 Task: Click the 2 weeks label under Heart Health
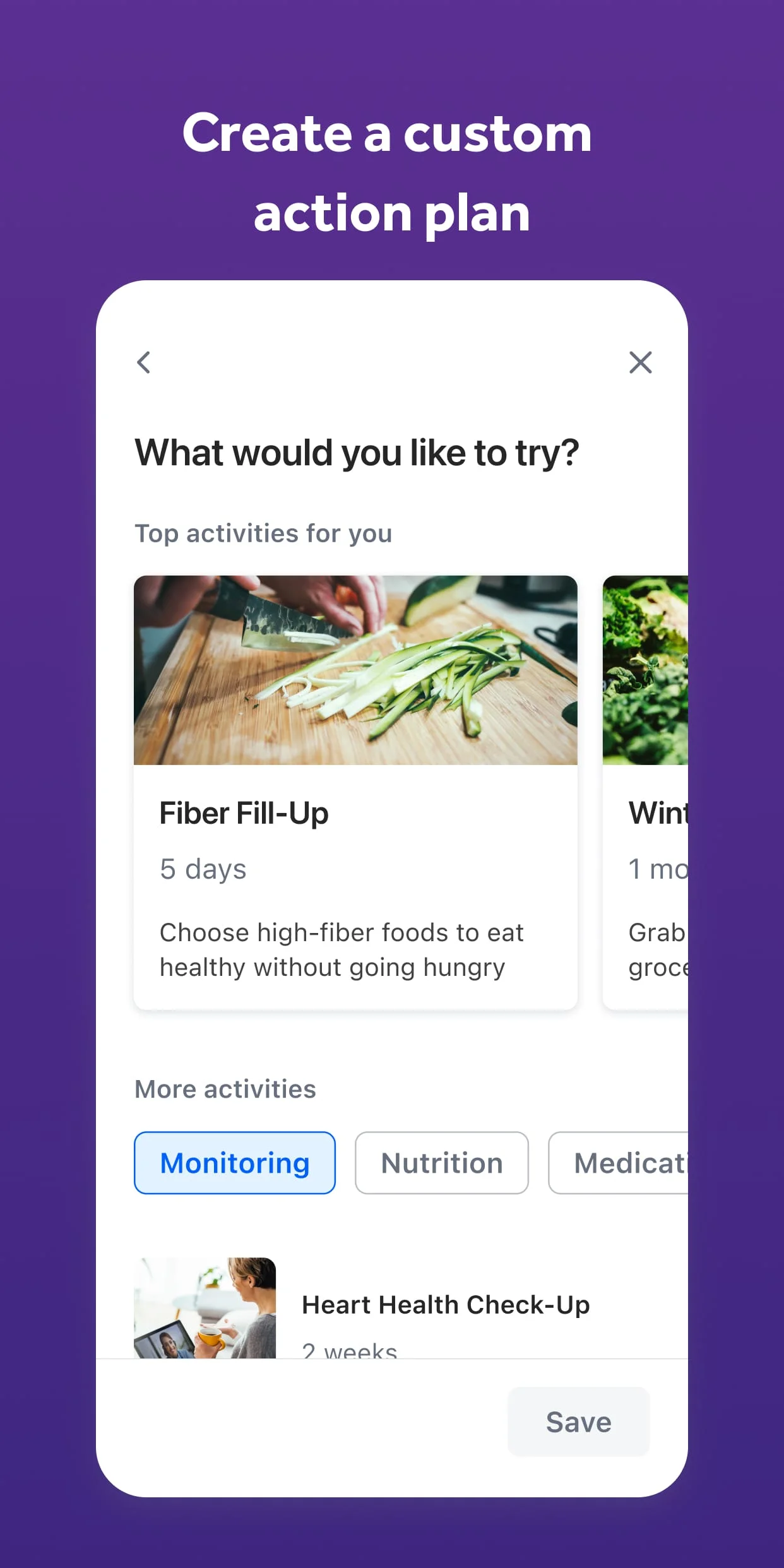[x=349, y=1351]
